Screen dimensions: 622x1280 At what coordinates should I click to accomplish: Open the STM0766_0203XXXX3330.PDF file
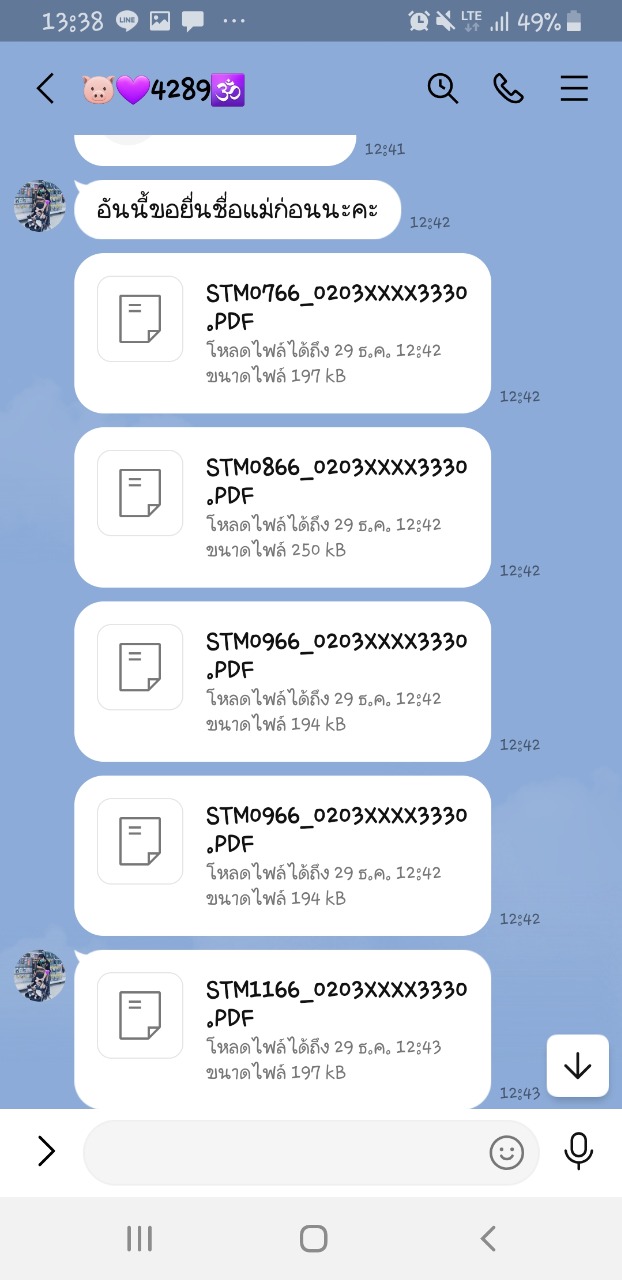[282, 333]
